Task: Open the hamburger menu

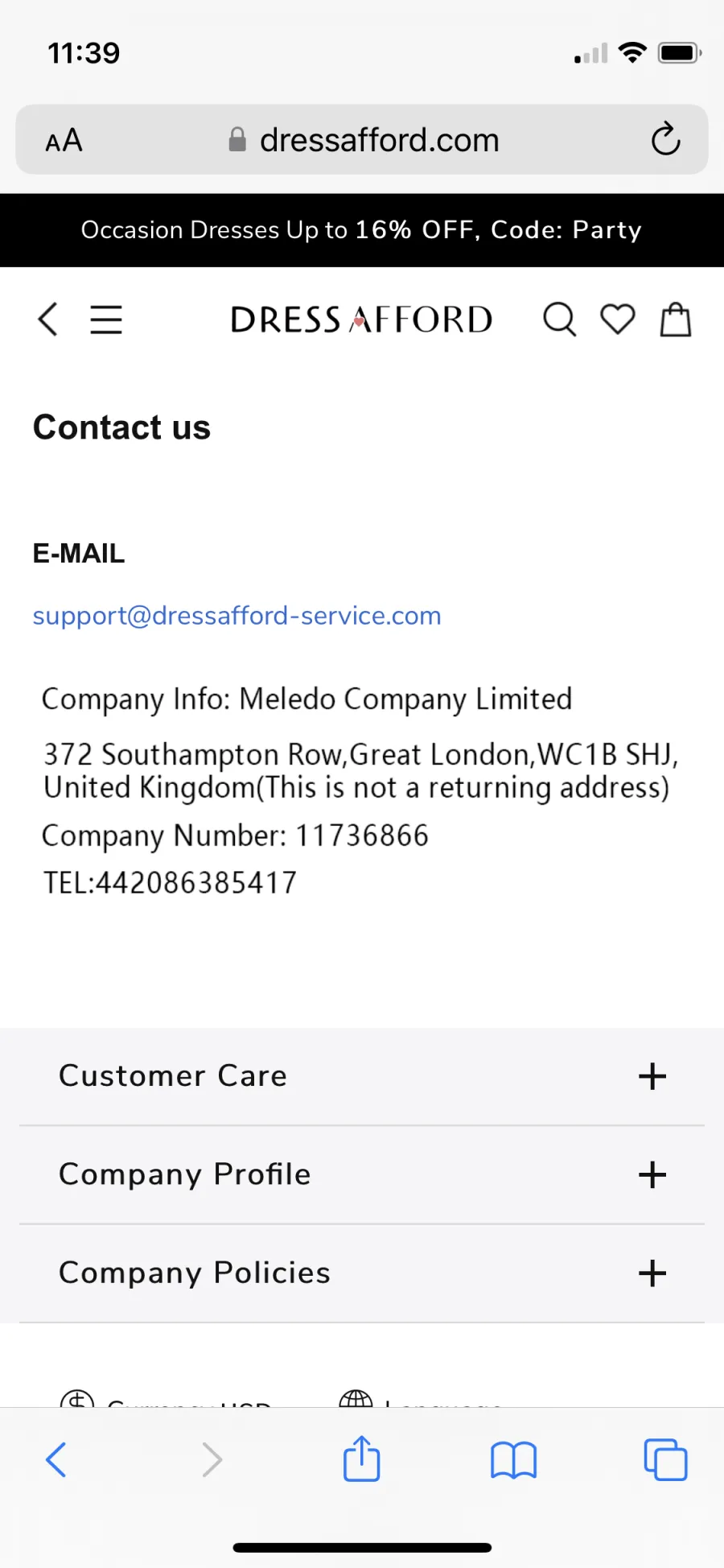Action: tap(106, 320)
